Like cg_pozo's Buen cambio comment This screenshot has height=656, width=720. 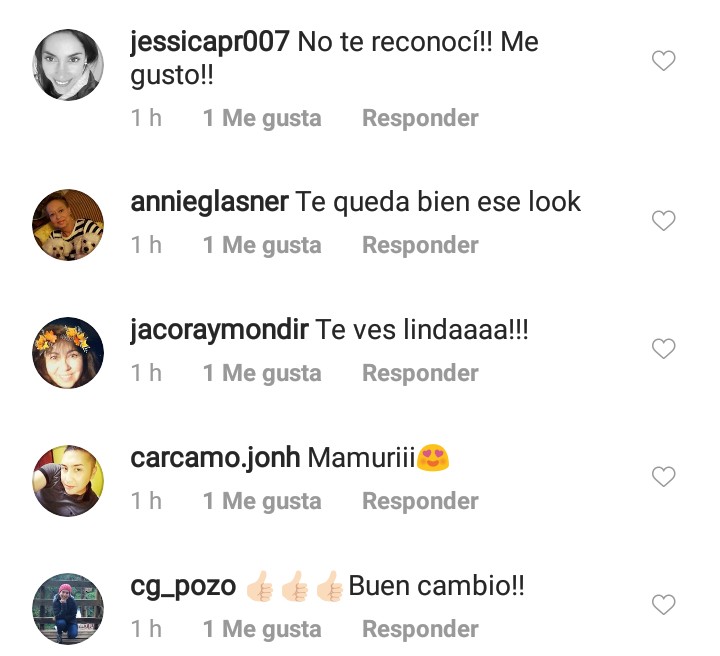[664, 605]
